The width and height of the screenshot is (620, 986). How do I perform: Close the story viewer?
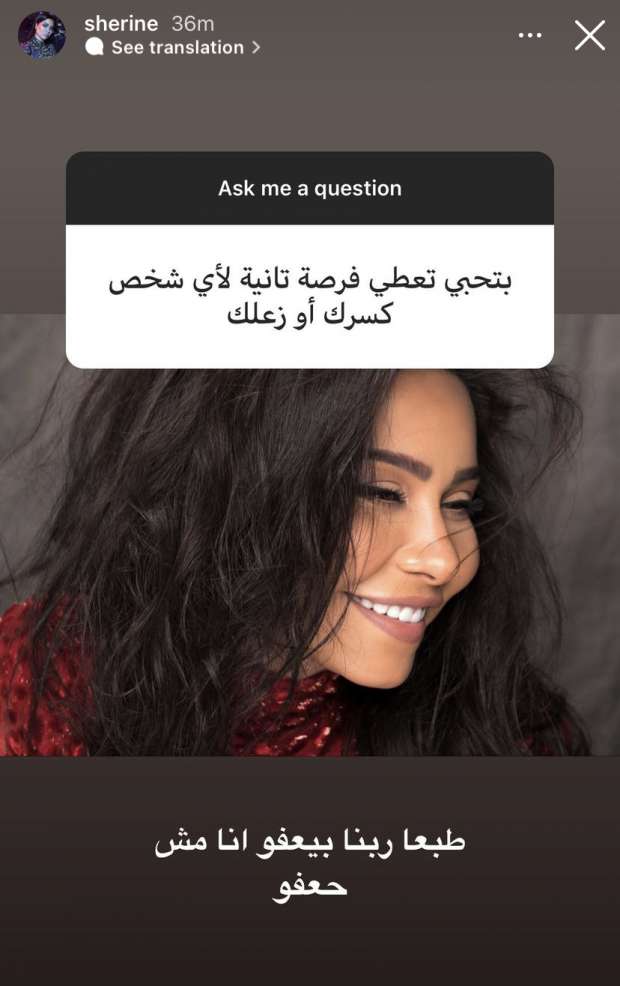point(589,36)
